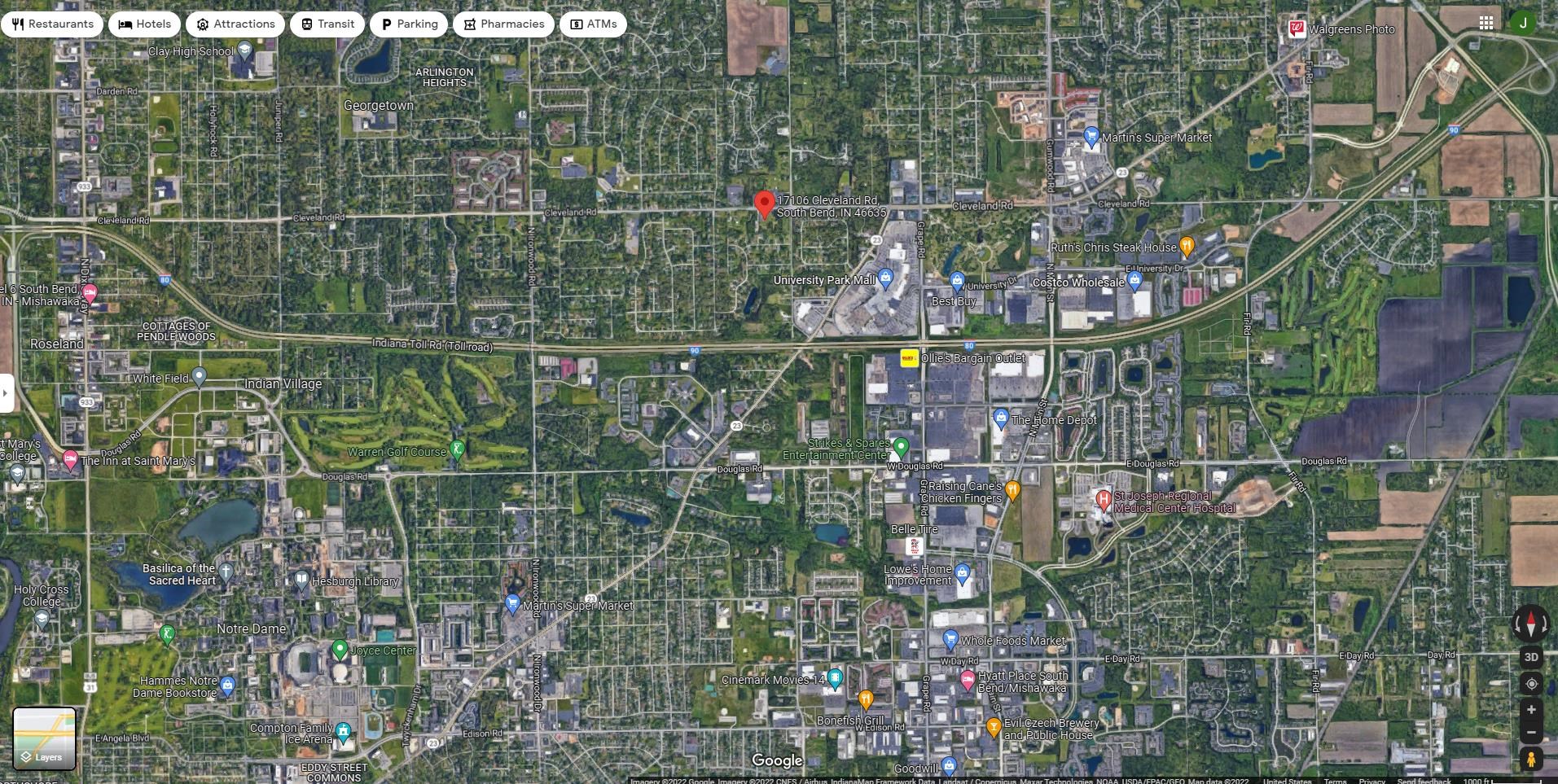The height and width of the screenshot is (784, 1558).
Task: Zoom in on the map
Action: point(1530,710)
